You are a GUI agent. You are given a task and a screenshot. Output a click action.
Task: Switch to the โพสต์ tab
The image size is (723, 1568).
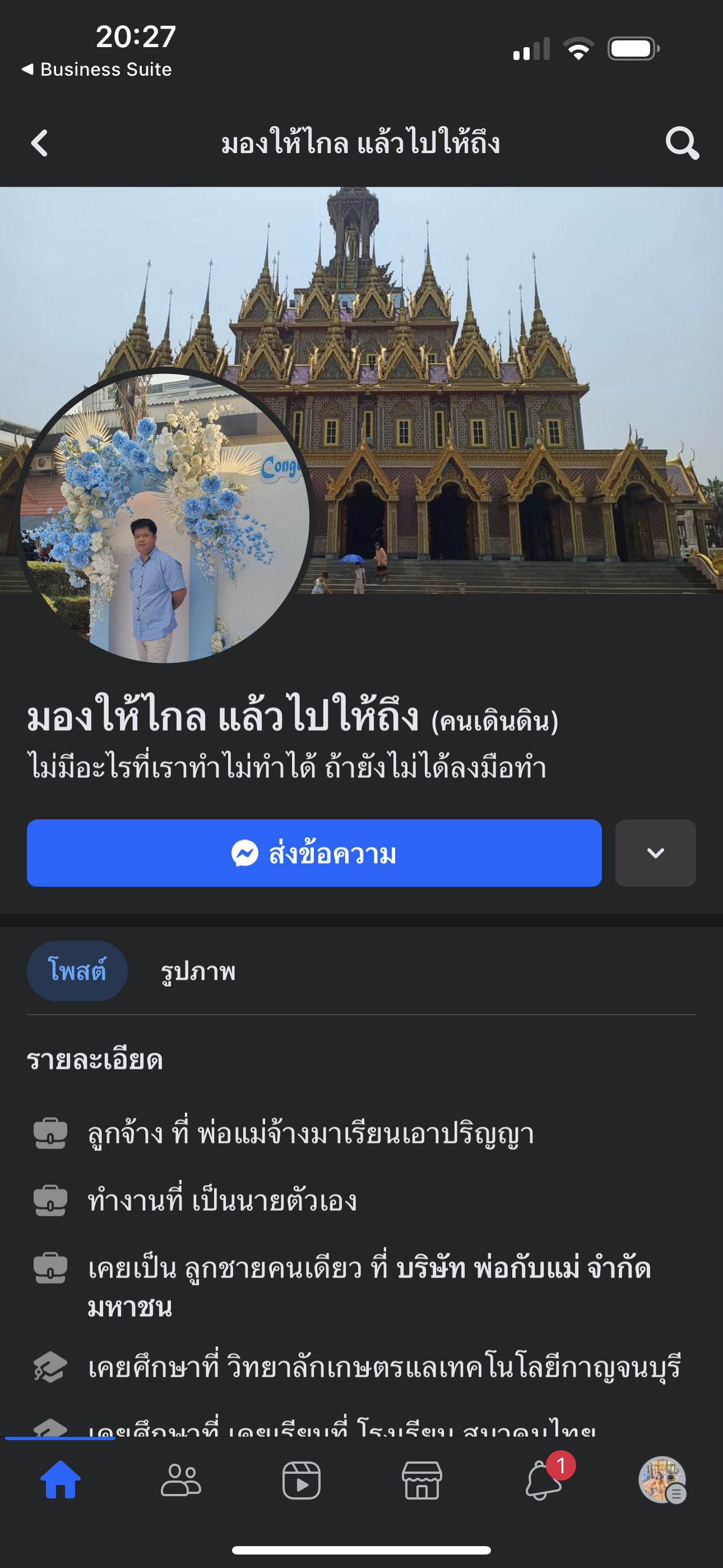[77, 970]
